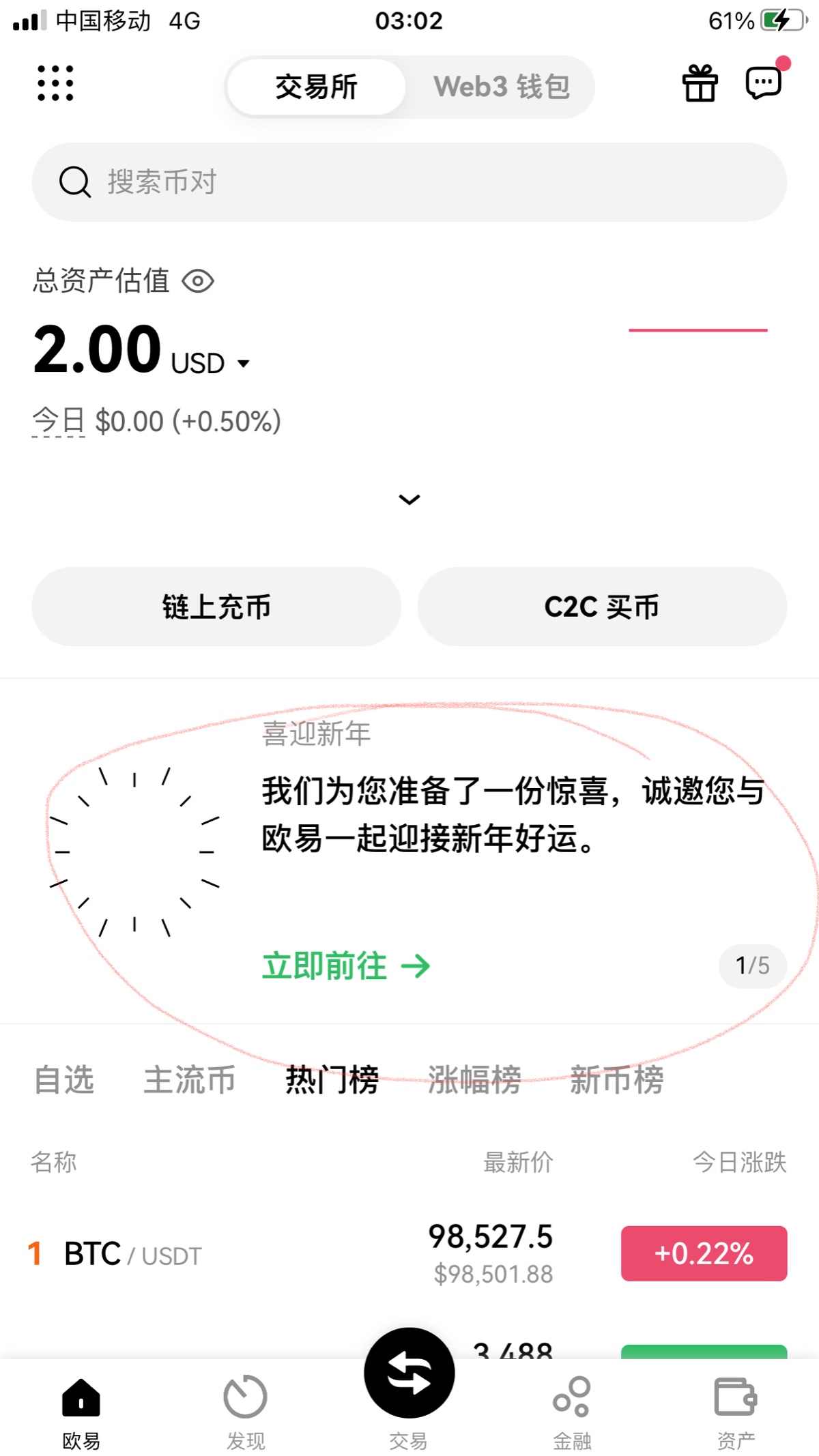
Task: Select 链上充币 button
Action: point(216,607)
